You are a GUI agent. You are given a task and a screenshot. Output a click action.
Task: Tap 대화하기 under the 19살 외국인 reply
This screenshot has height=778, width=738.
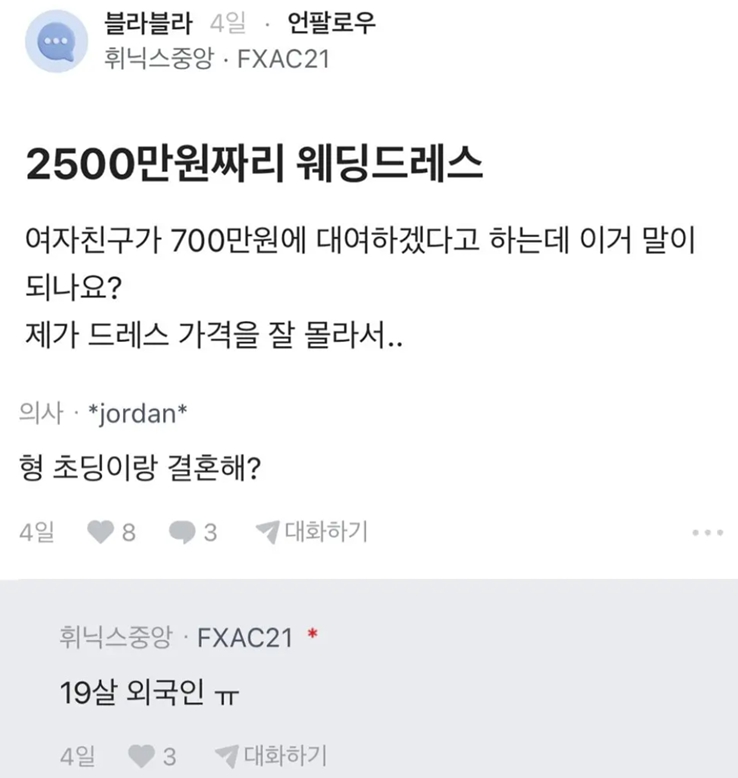271,755
